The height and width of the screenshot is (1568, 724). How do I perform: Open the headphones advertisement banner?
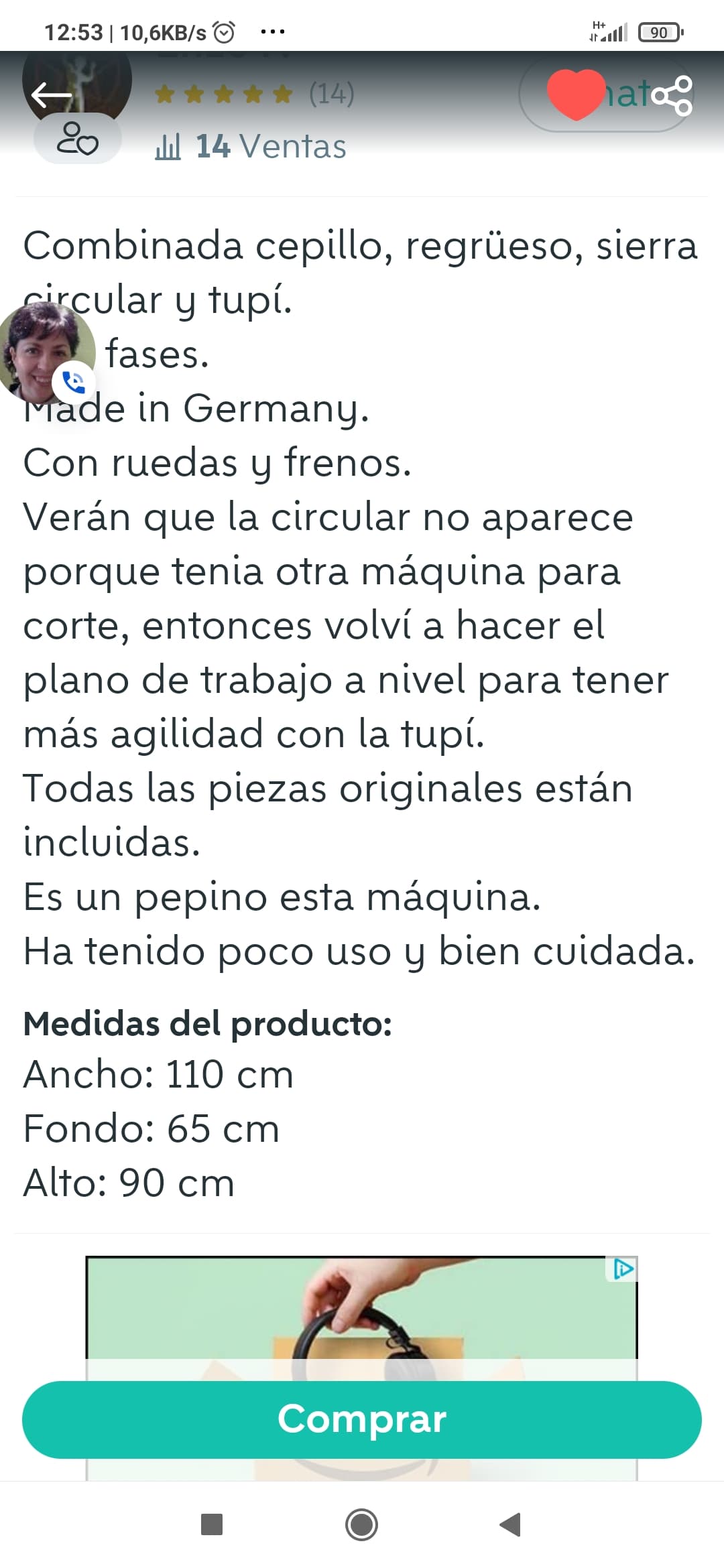point(362,1313)
